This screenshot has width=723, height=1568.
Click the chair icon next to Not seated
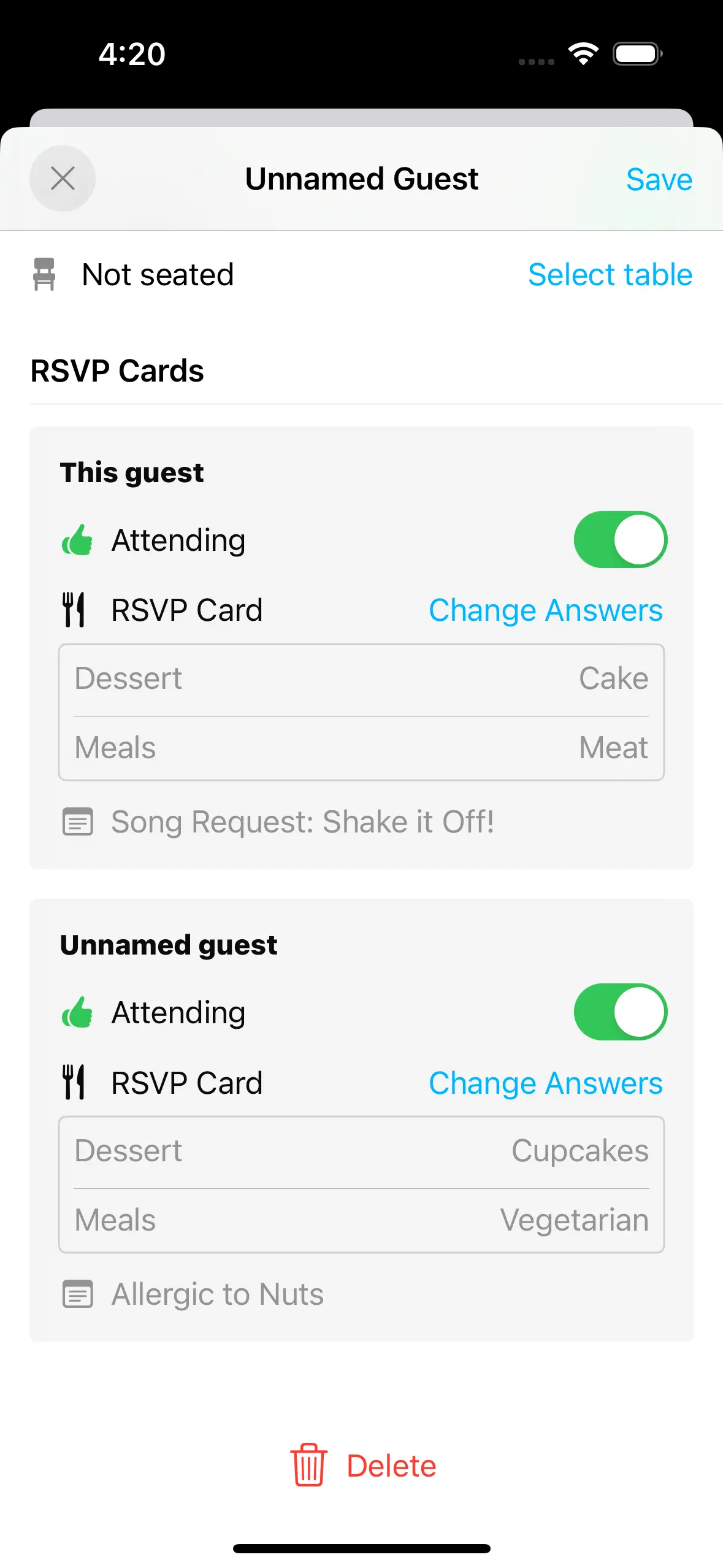point(44,274)
